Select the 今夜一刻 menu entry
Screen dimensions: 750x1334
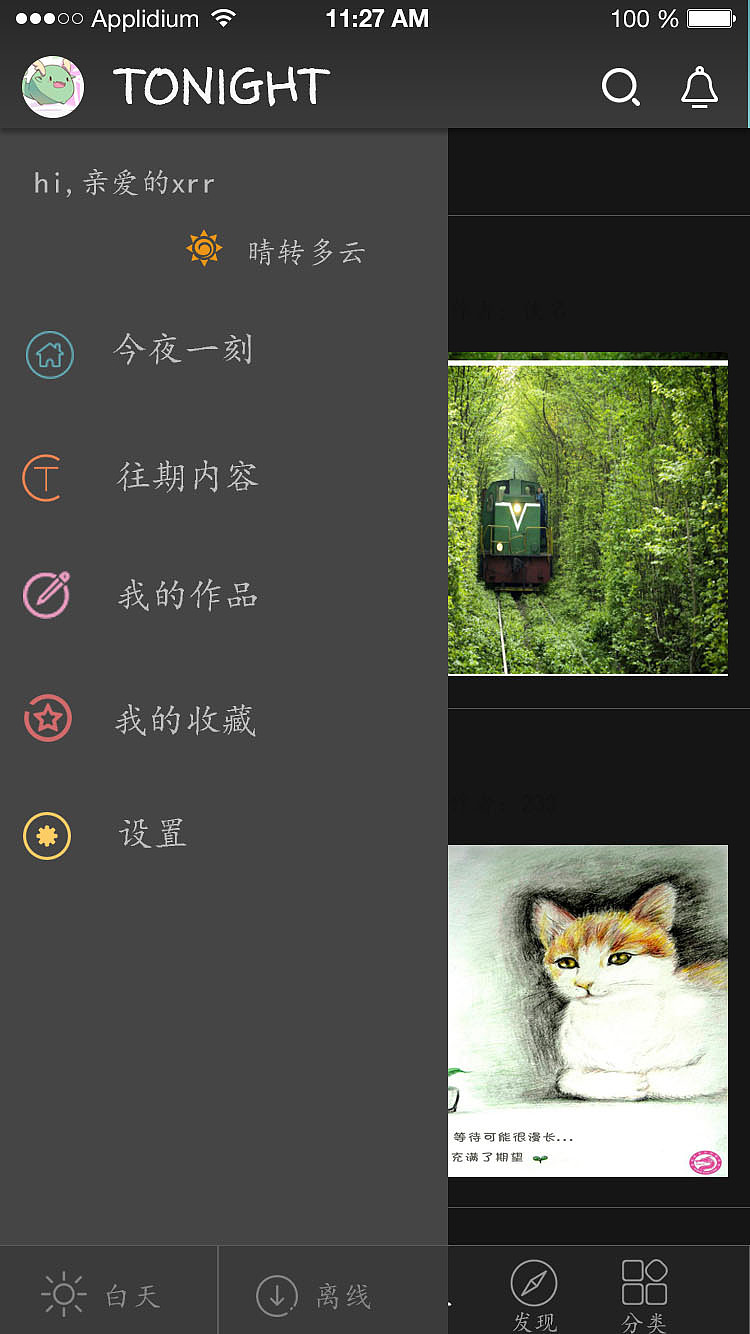pos(184,352)
